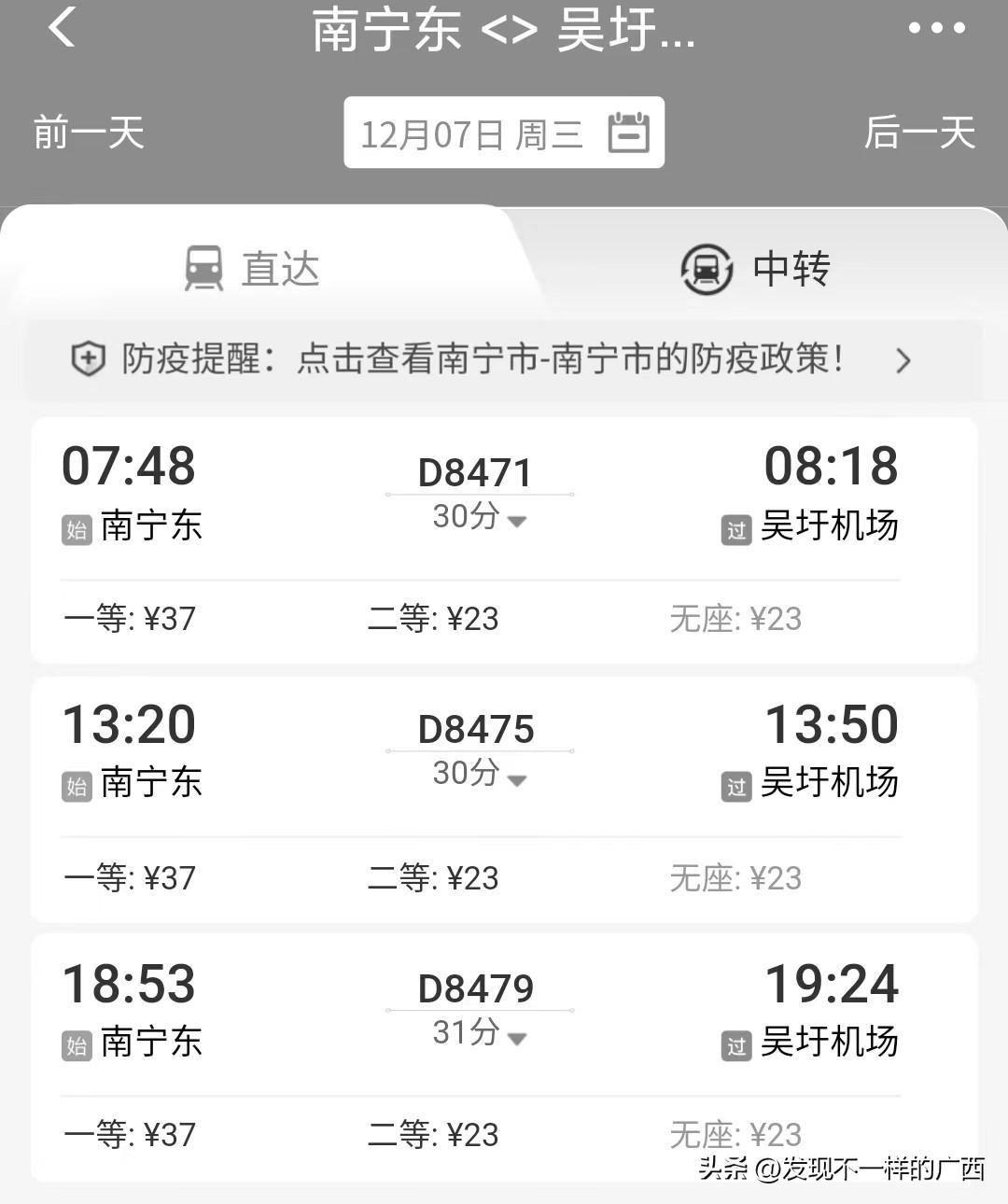Select the 直达 direct trains tab
Image resolution: width=1008 pixels, height=1204 pixels.
[254, 269]
